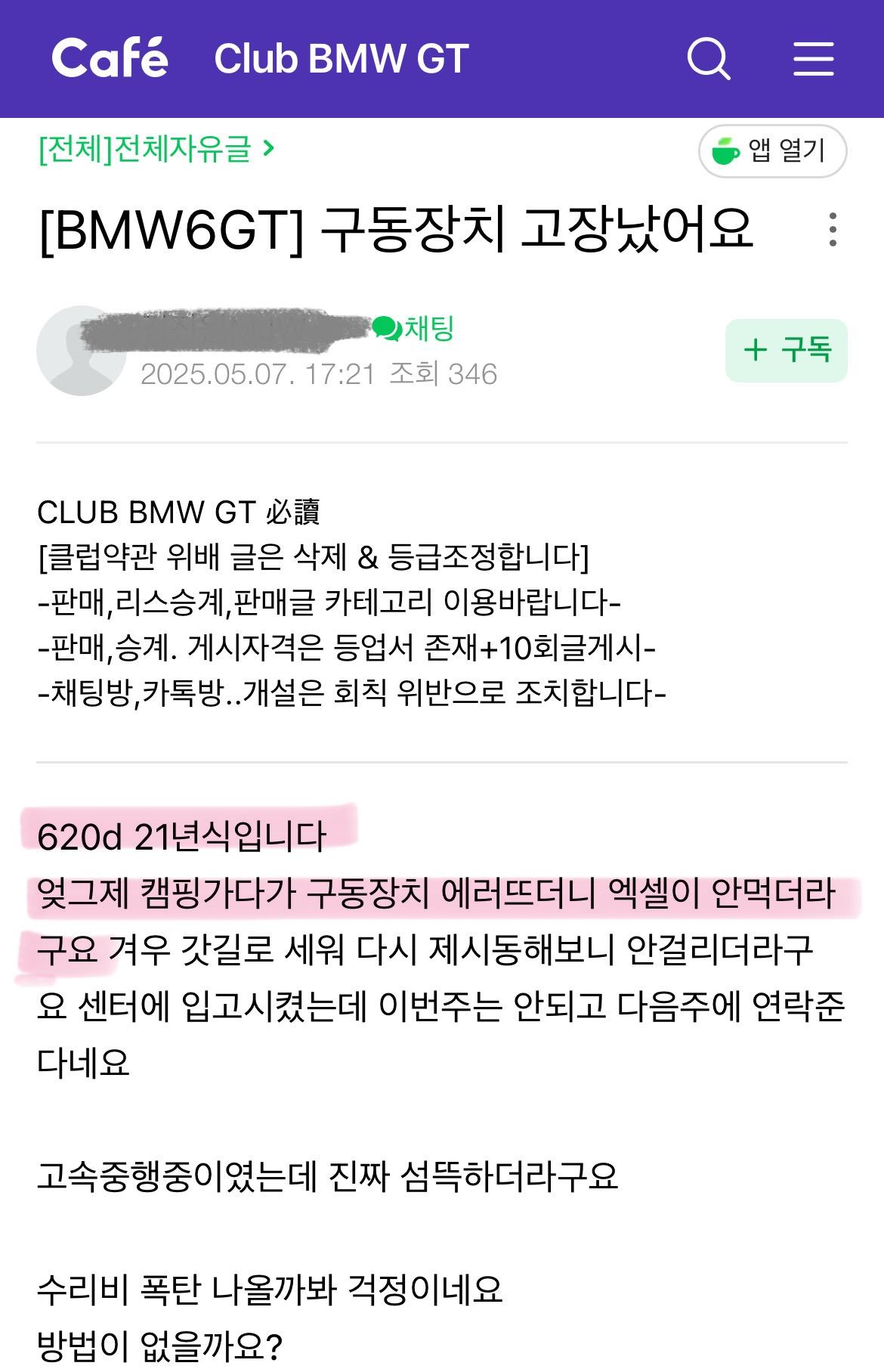The image size is (884, 1372).
Task: Open the search icon in the header
Action: 708,58
